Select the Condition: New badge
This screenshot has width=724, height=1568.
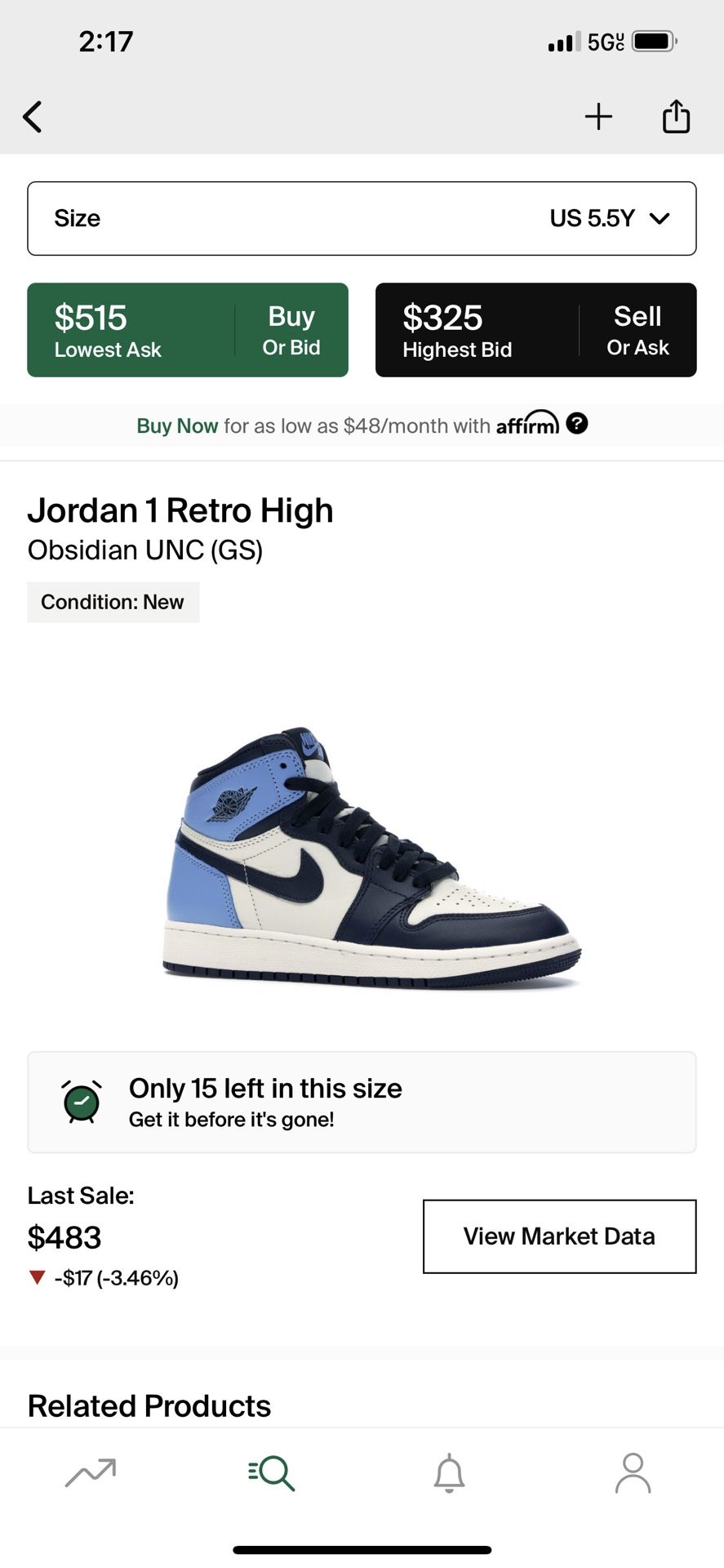click(x=113, y=602)
